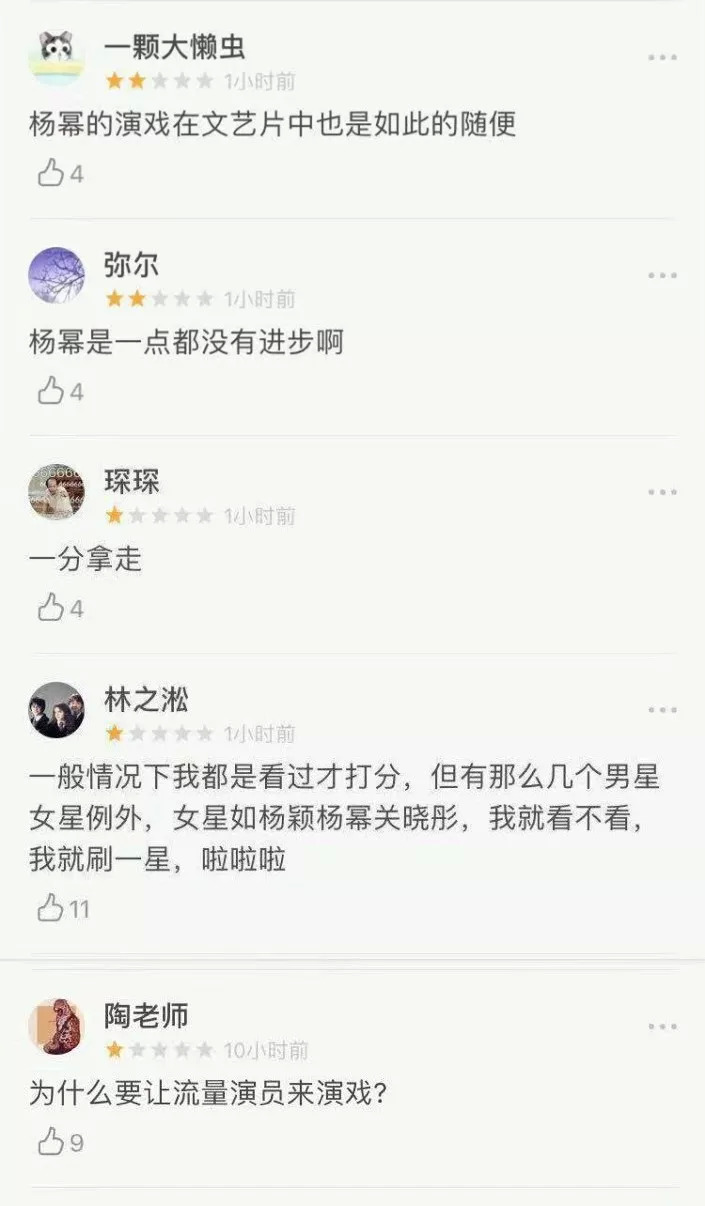The image size is (705, 1206).
Task: View 一颗大懒虫's profile avatar
Action: 56,58
